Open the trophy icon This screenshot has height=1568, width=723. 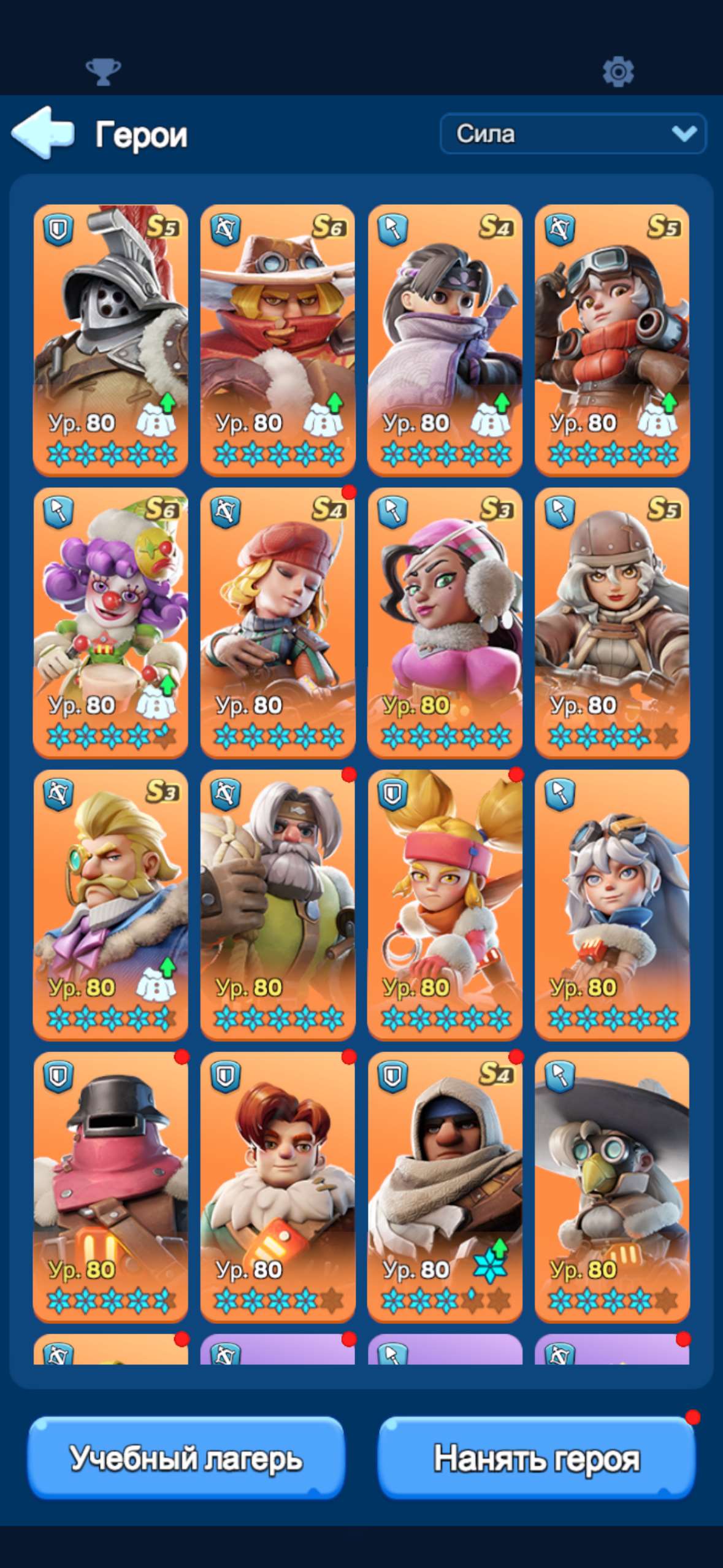pos(103,72)
